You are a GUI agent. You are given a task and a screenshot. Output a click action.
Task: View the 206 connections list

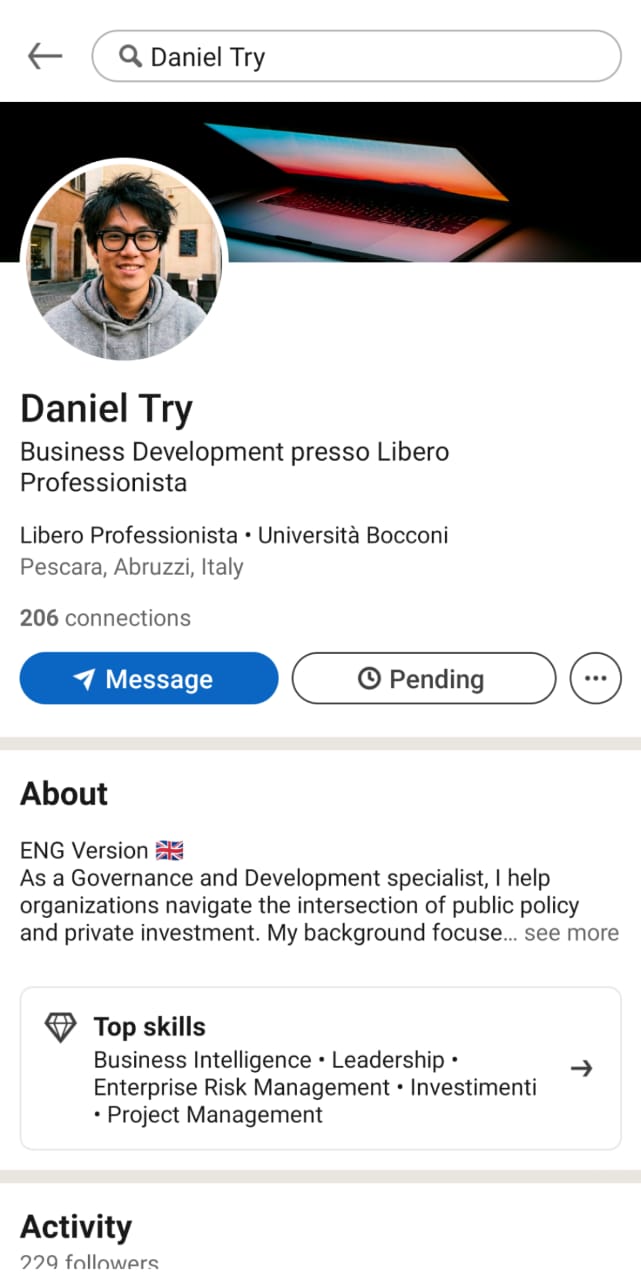pos(105,618)
